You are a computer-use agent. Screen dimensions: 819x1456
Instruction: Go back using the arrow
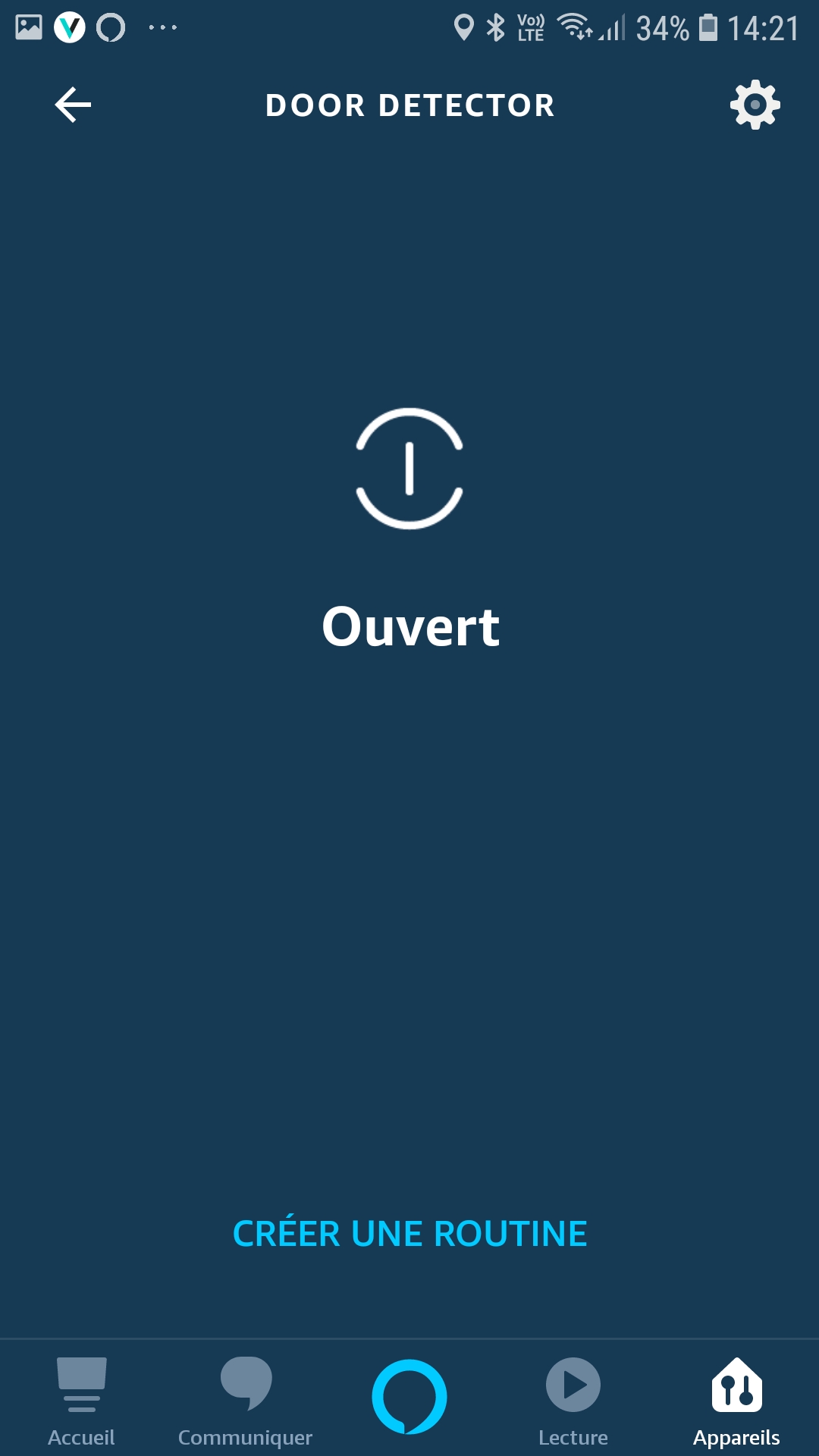coord(73,105)
